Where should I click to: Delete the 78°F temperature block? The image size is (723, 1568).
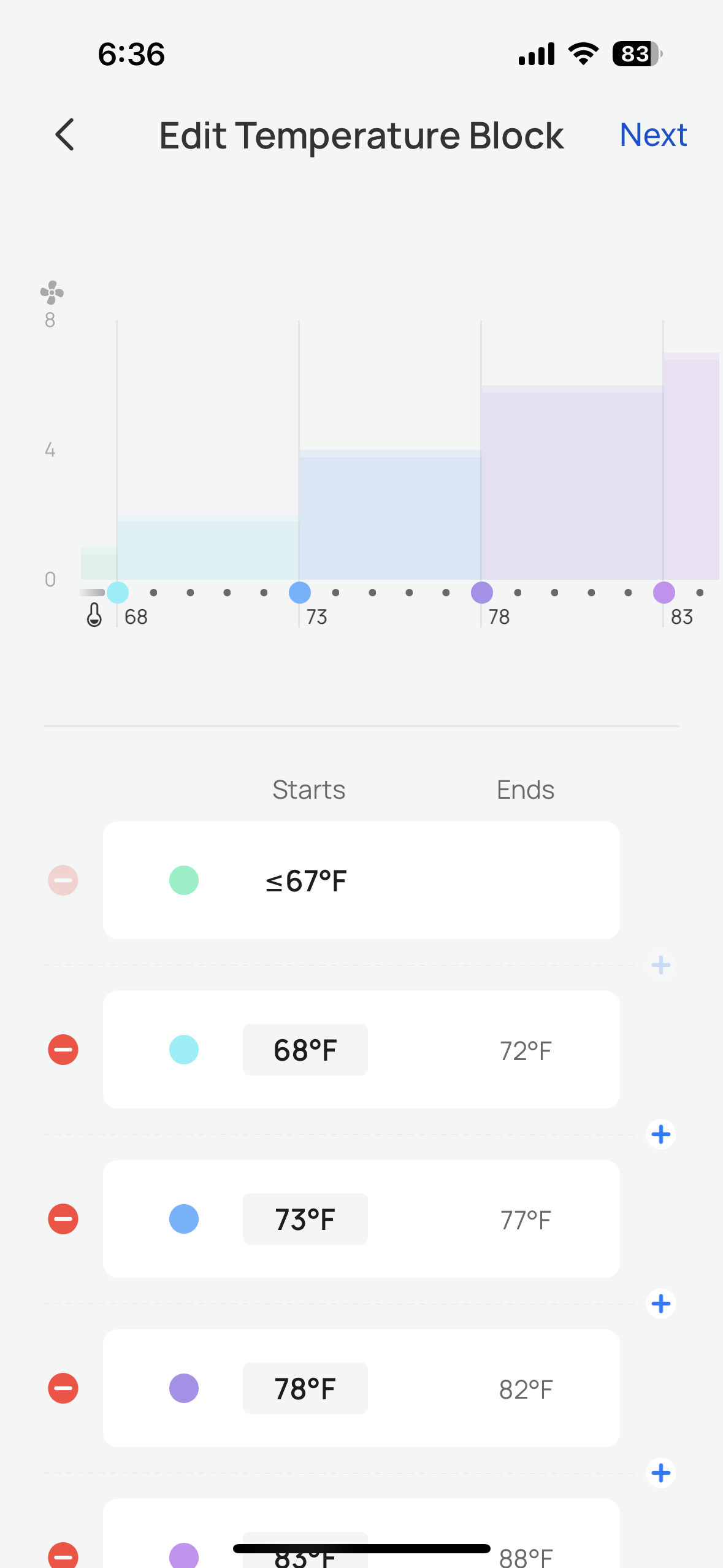[63, 1388]
